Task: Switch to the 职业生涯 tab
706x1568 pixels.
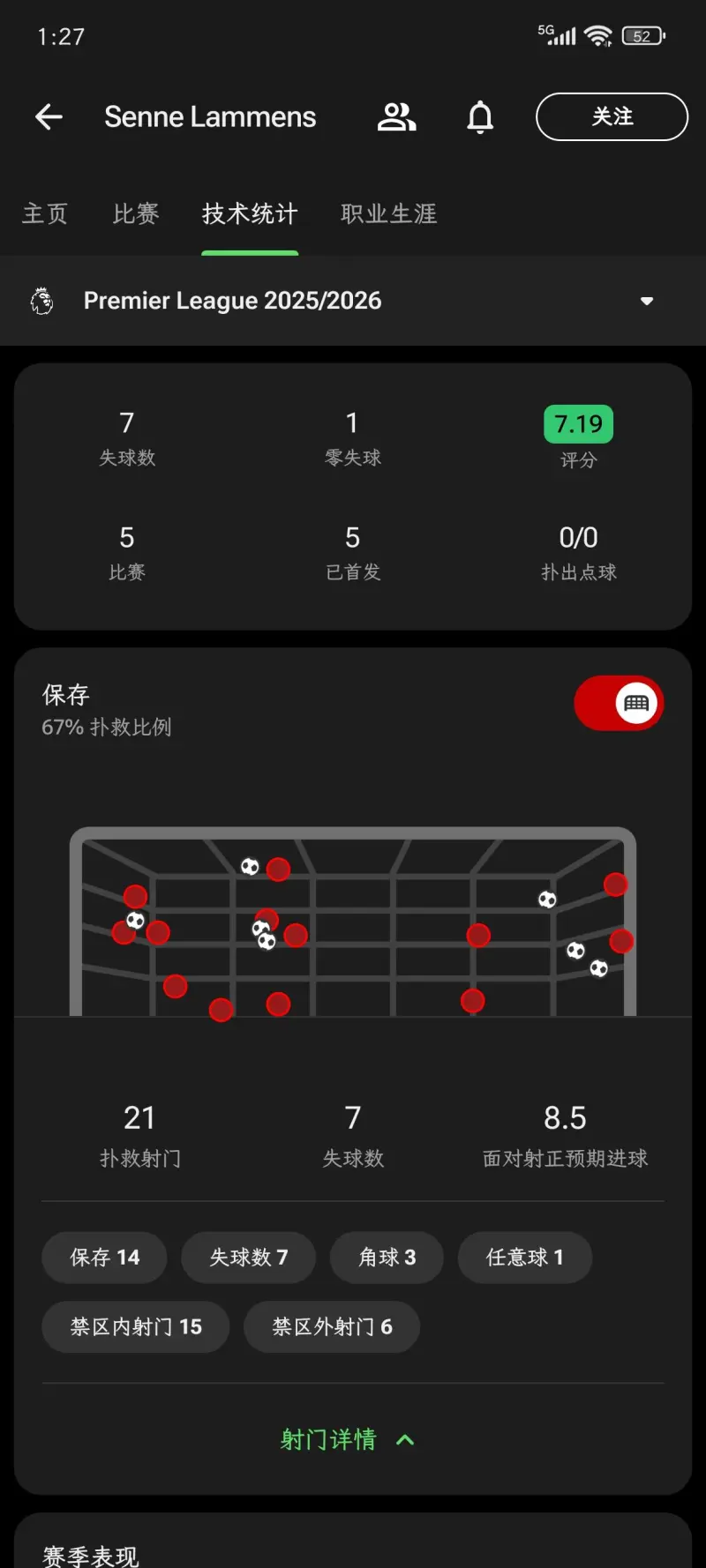Action: click(x=387, y=213)
